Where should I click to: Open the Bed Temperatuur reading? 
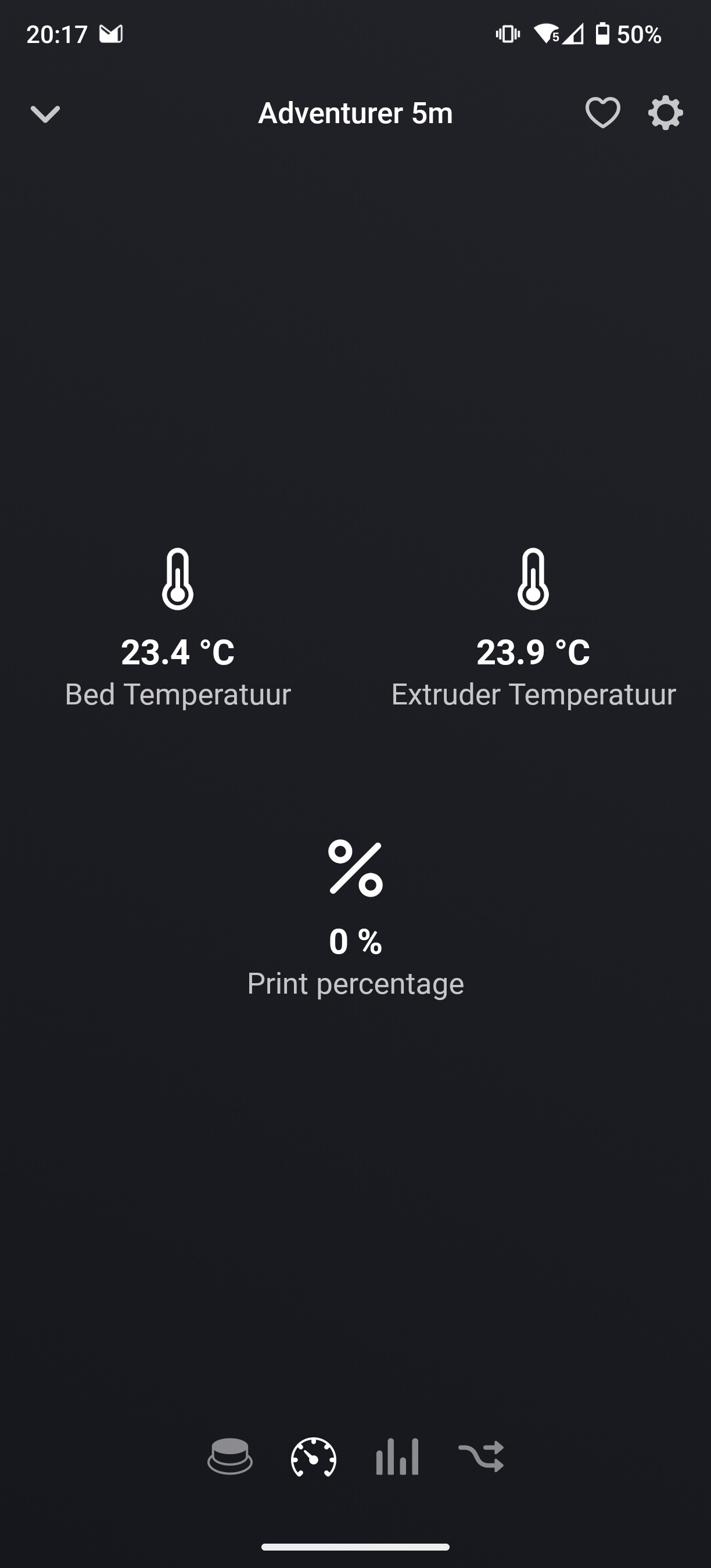click(x=178, y=629)
